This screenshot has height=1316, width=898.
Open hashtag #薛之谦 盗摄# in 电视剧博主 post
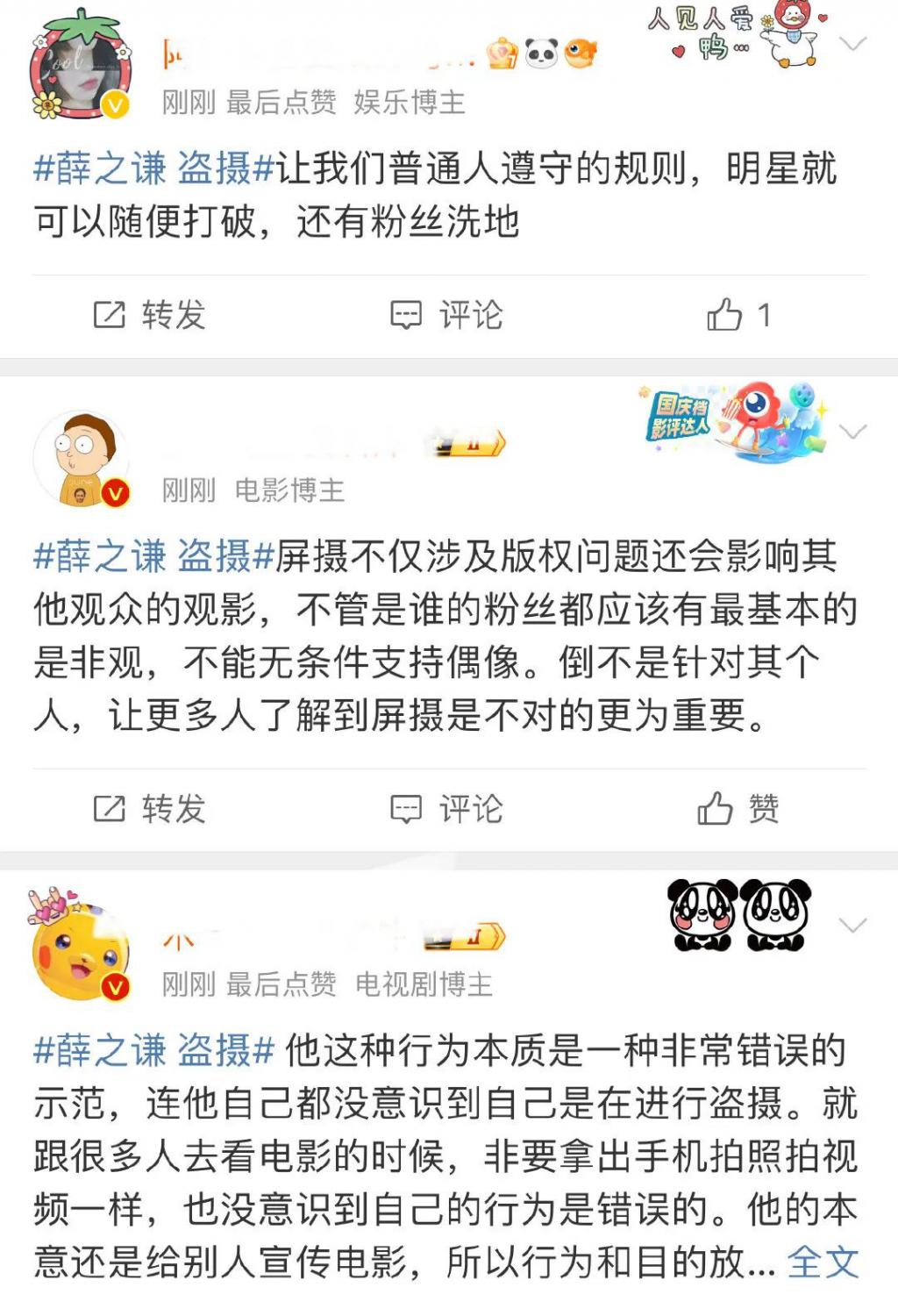154,1050
